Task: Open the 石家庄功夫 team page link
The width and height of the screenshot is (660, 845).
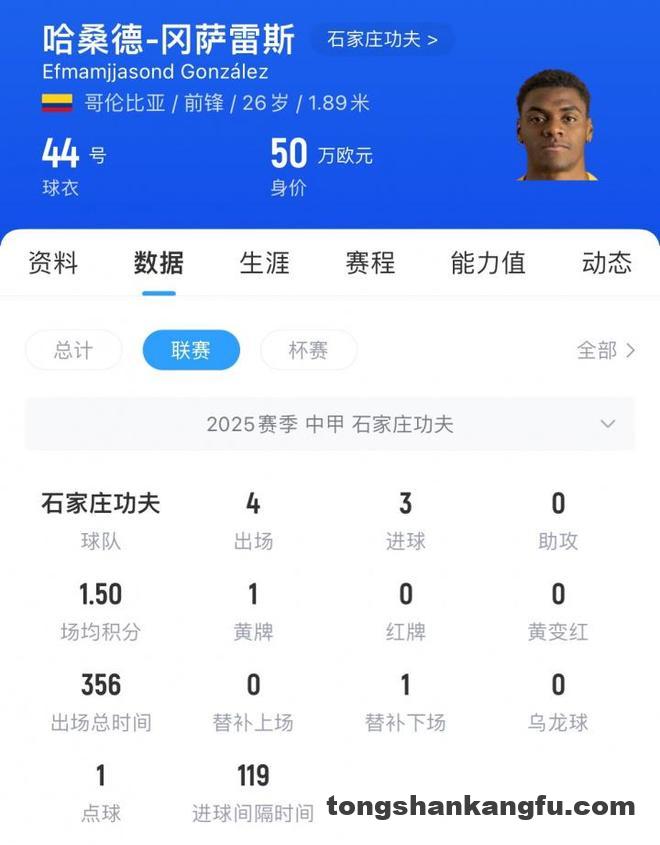Action: click(x=381, y=40)
